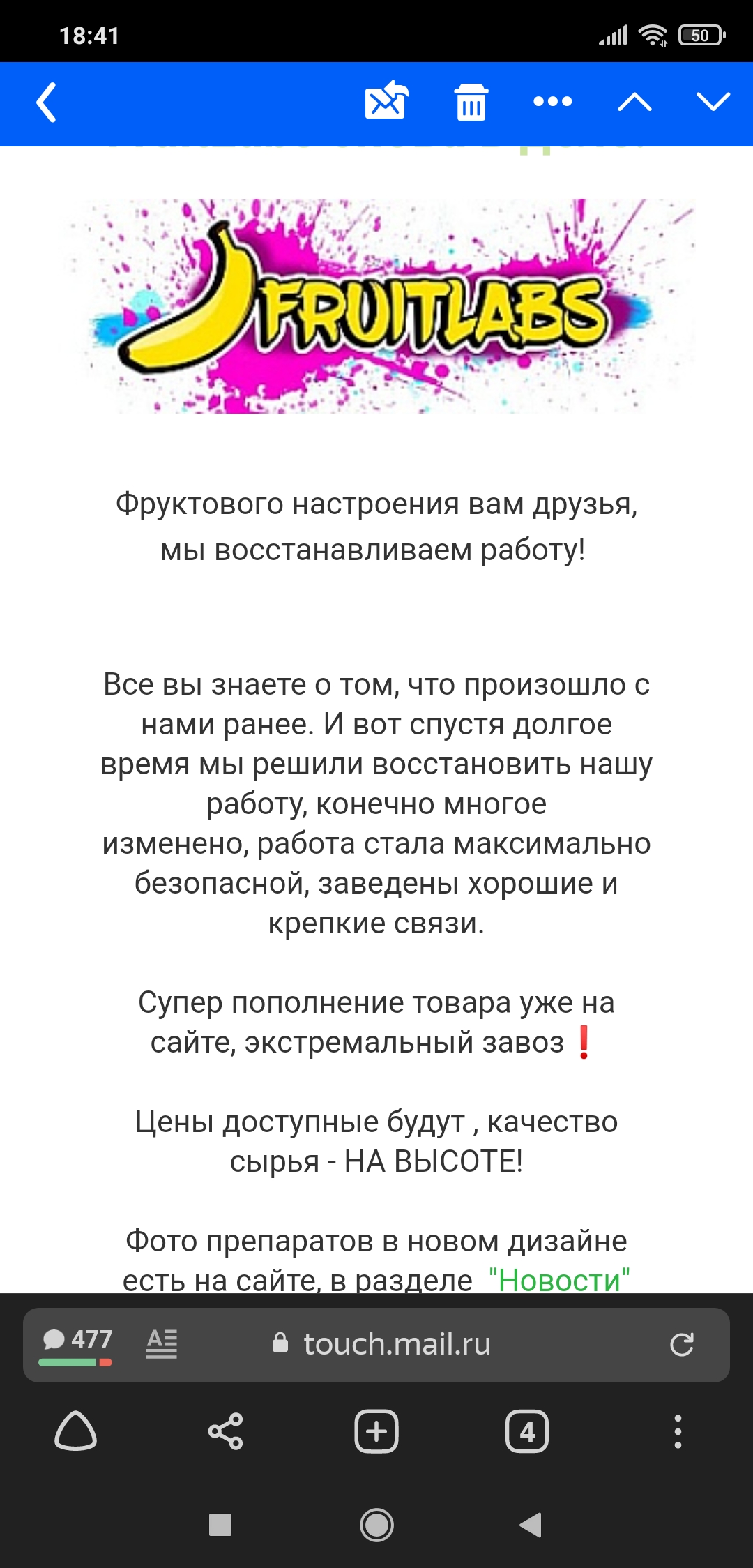Image resolution: width=753 pixels, height=1568 pixels.
Task: Add a new browser tab
Action: pos(376,1431)
